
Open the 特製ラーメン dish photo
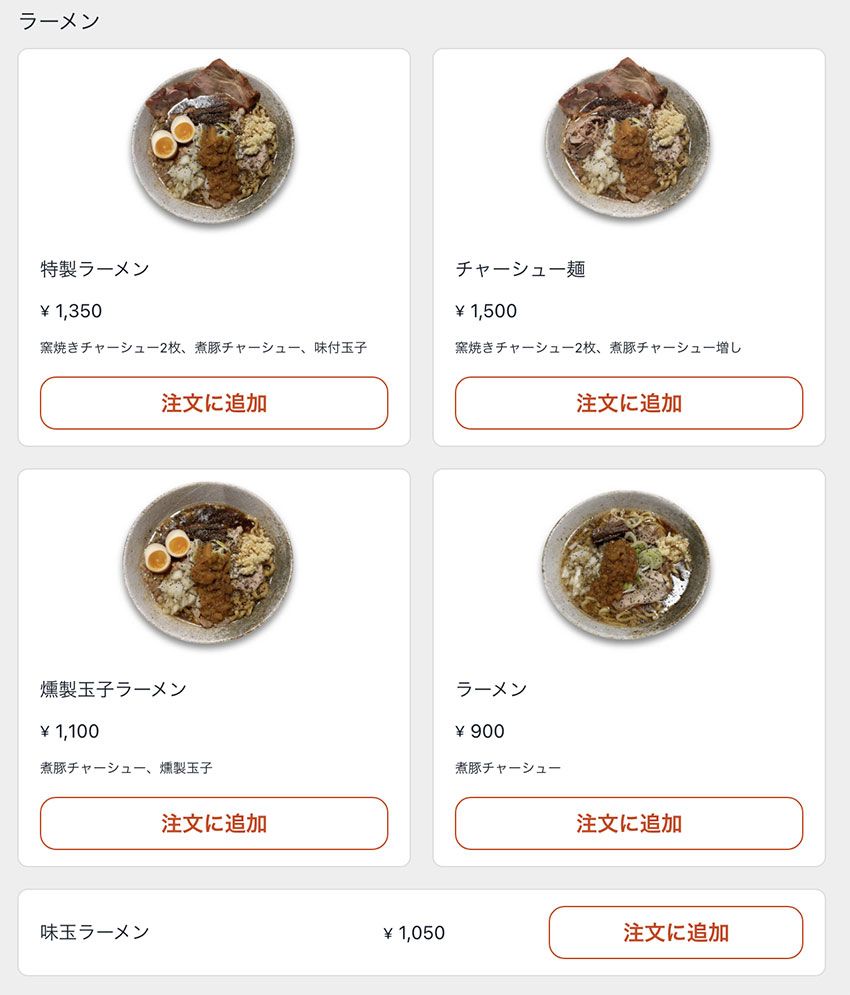click(214, 140)
